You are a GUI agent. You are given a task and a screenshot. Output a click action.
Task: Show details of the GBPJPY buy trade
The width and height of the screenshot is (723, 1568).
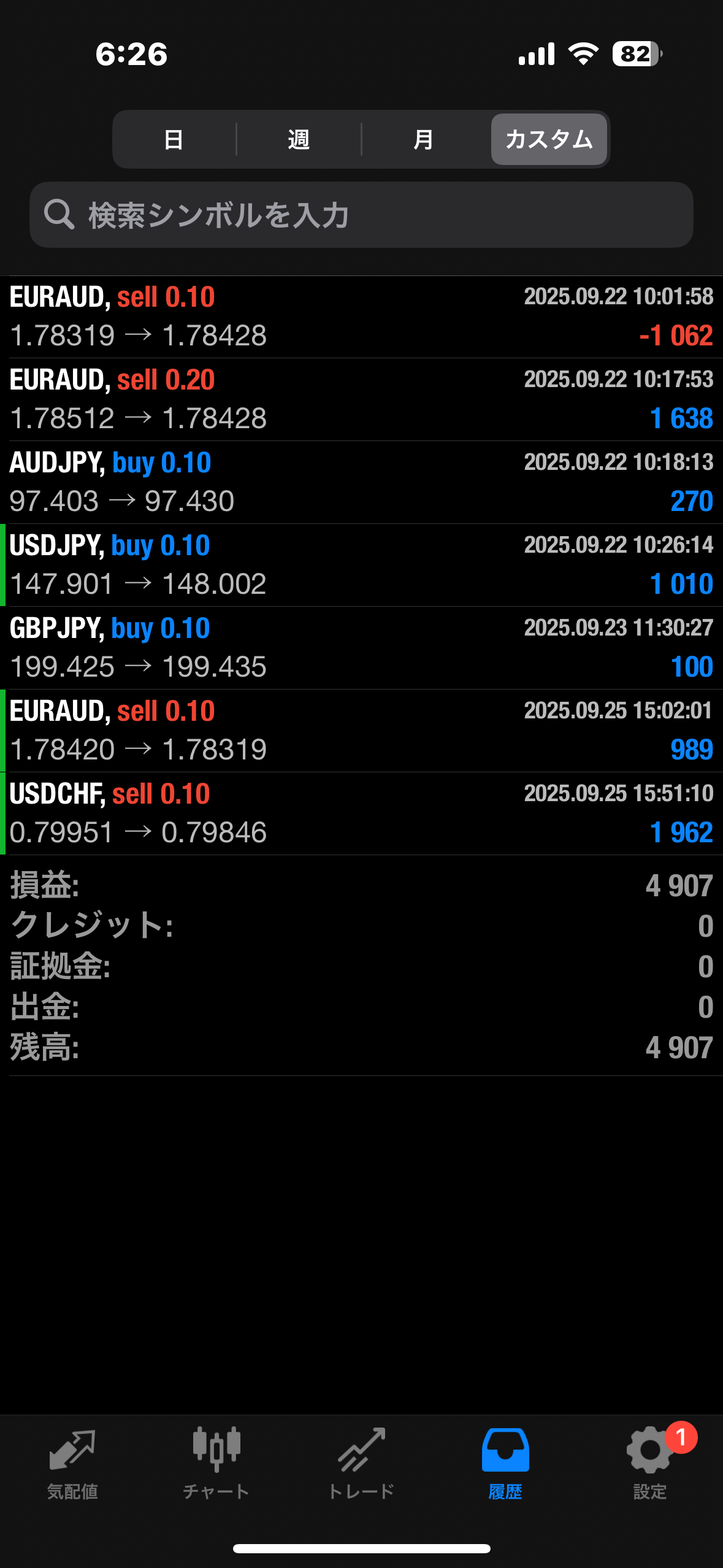(x=361, y=648)
